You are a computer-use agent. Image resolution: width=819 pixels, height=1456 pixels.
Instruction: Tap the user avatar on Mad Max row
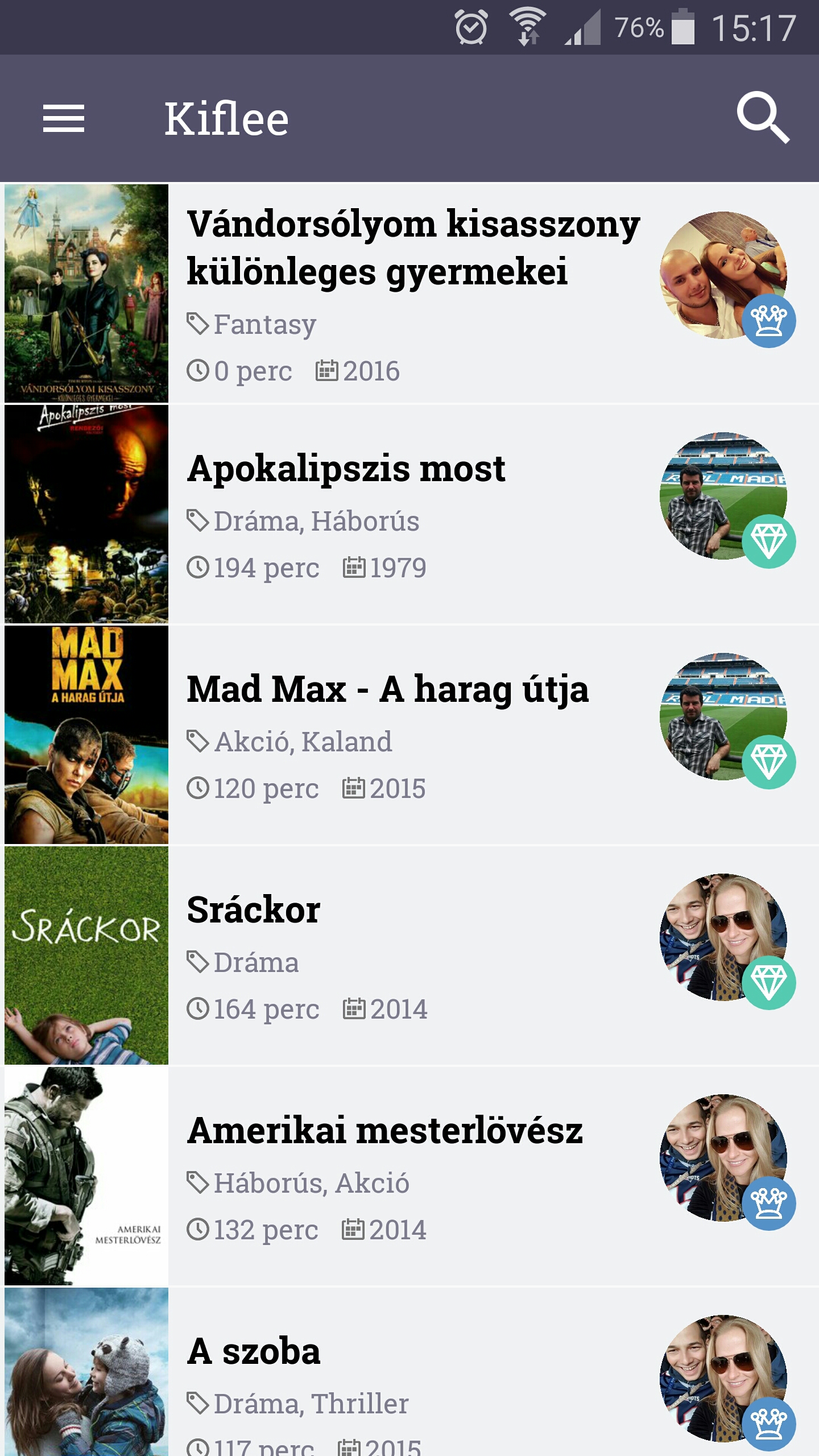(723, 717)
